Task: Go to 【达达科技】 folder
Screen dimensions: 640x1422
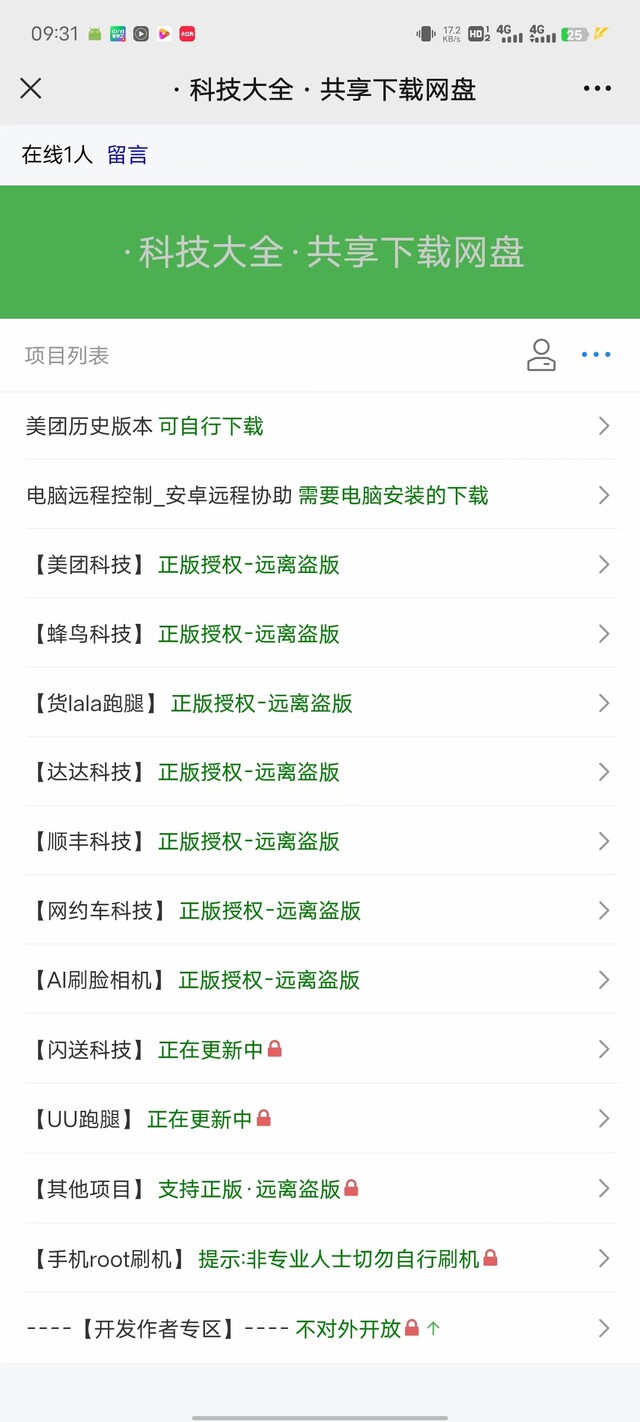Action: [x=320, y=772]
